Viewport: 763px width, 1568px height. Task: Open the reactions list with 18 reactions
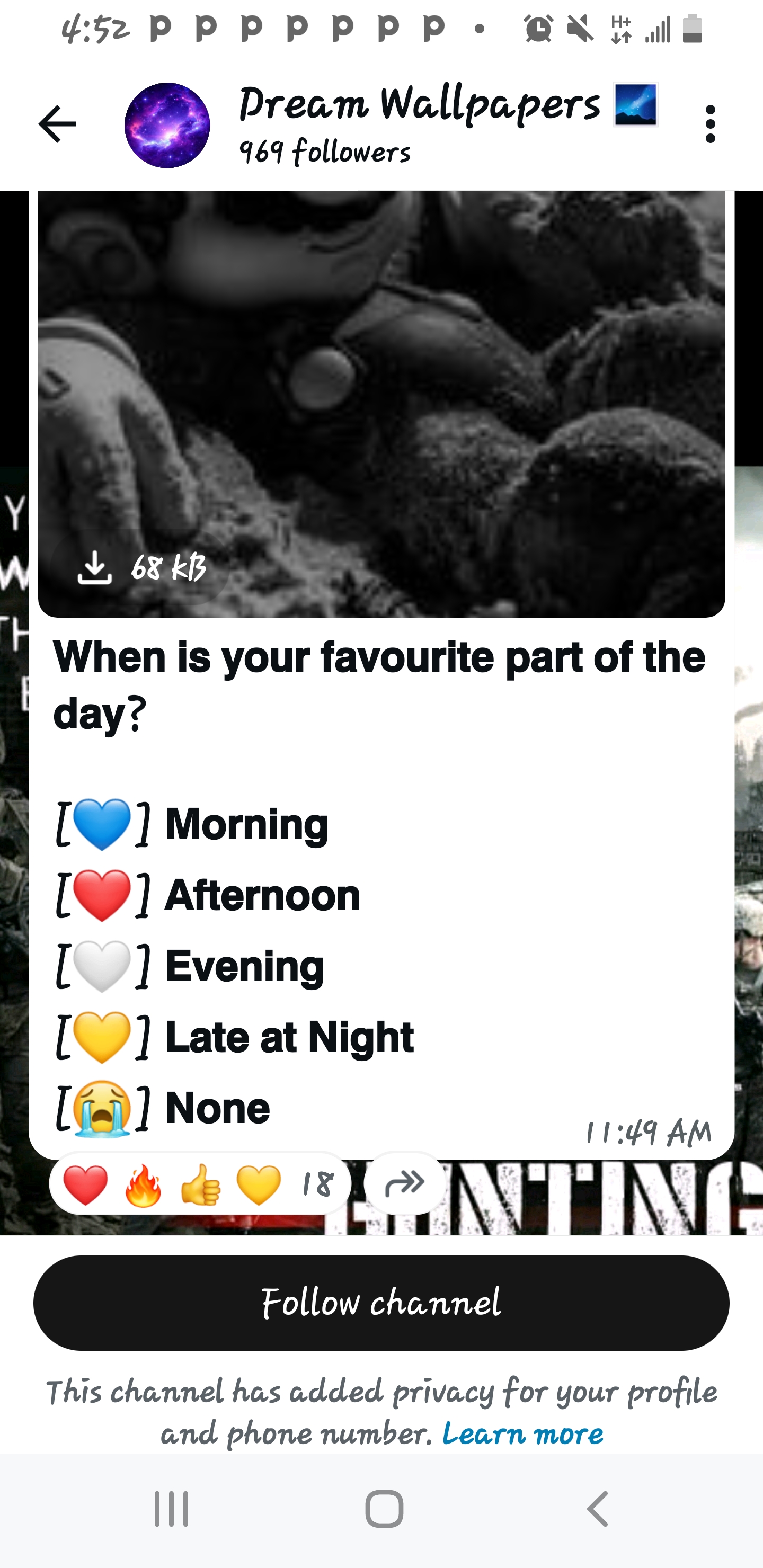(200, 1184)
